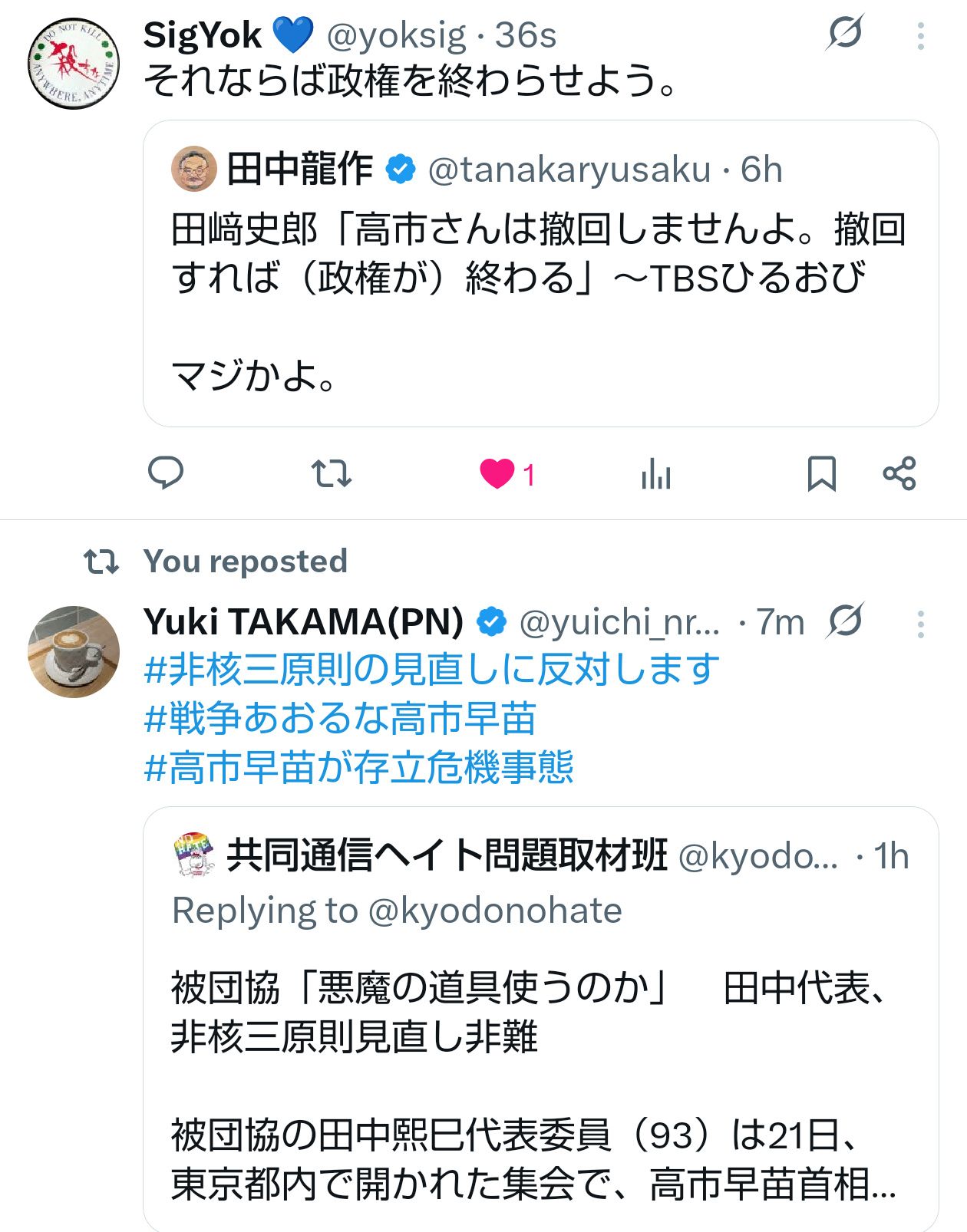Open hashtag #高市早苗が存立危機事態
Screen dimensions: 967x1232
tap(358, 768)
